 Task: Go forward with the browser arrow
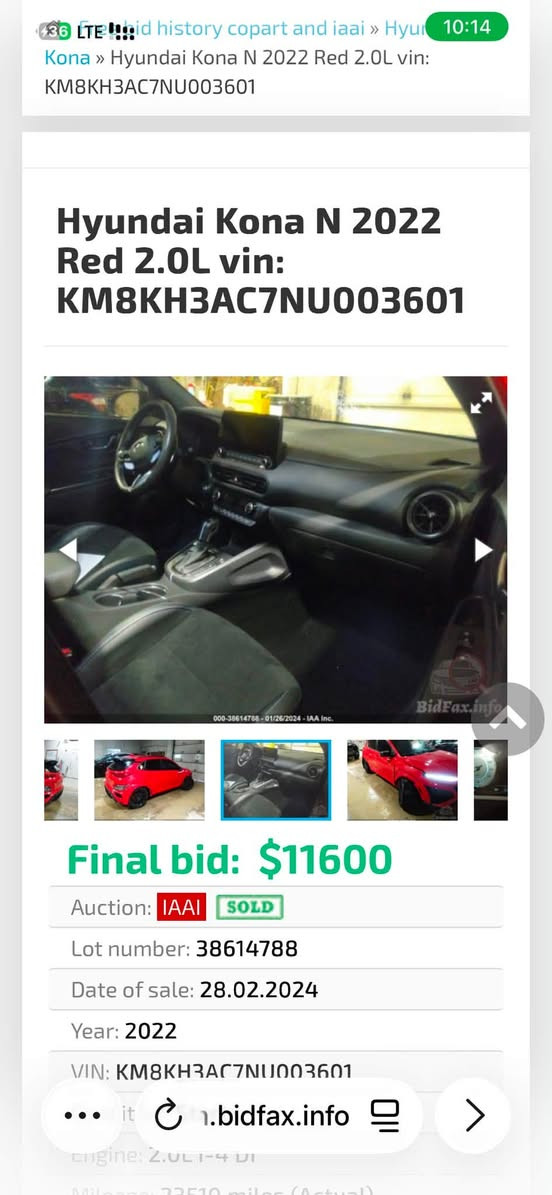pos(474,1116)
